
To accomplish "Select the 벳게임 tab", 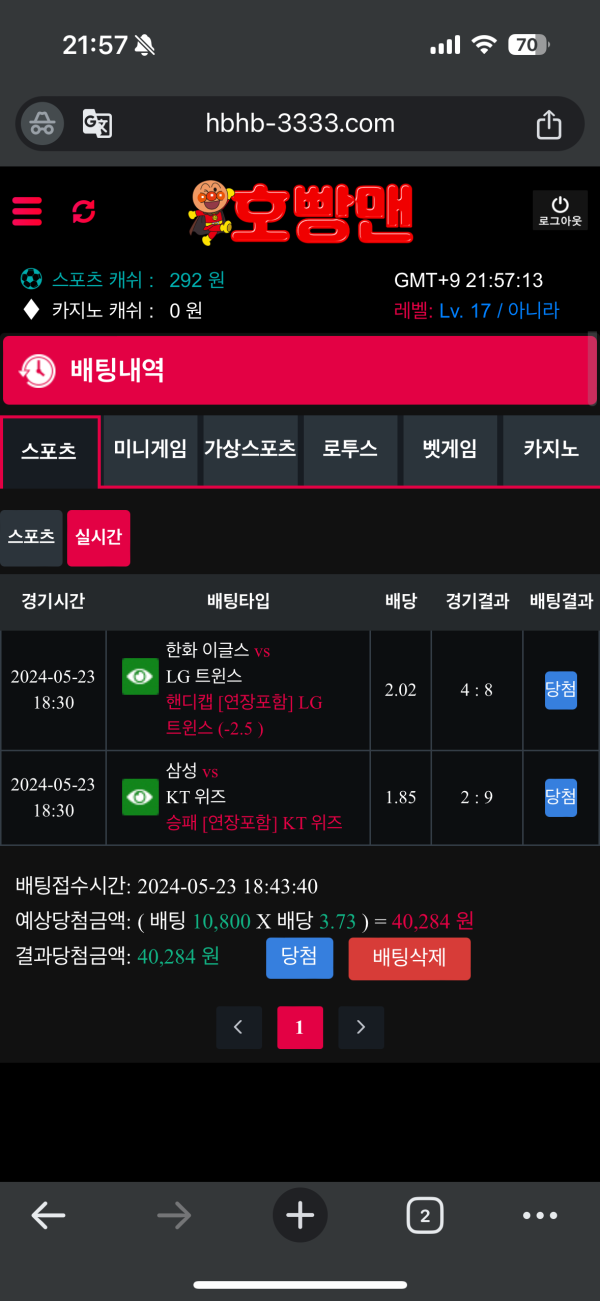I will (x=450, y=450).
